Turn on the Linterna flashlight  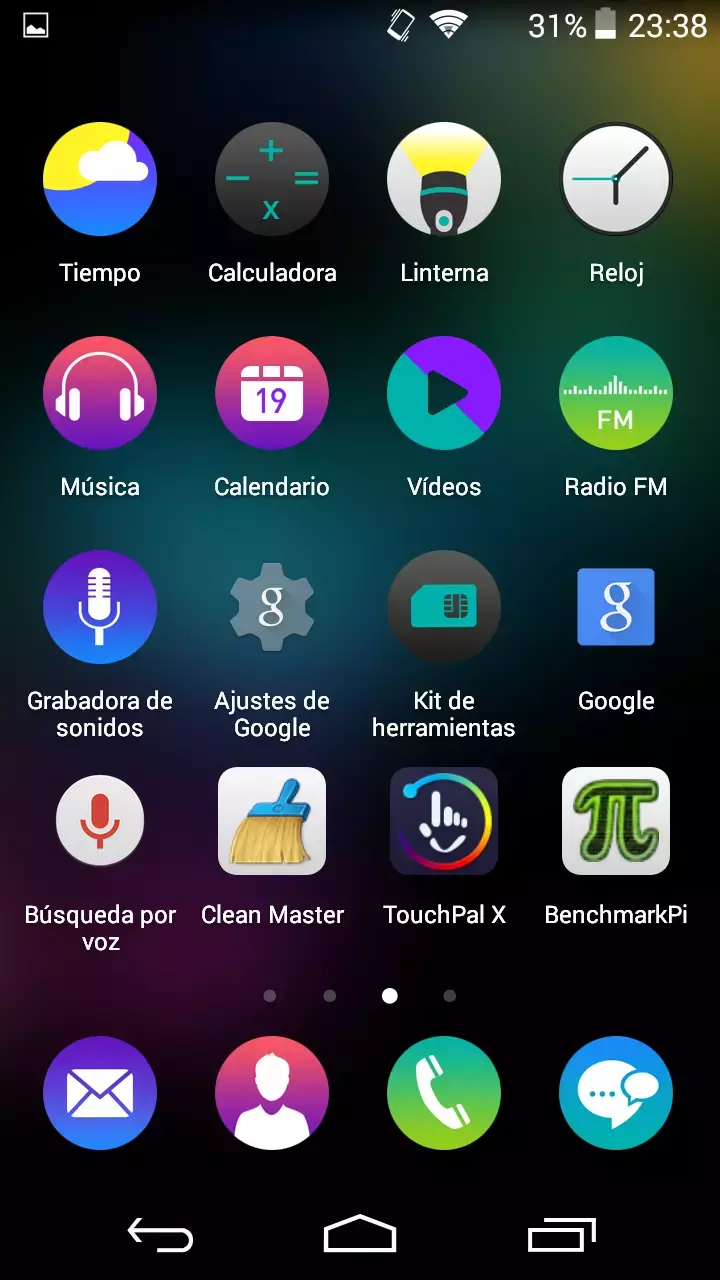pyautogui.click(x=444, y=179)
